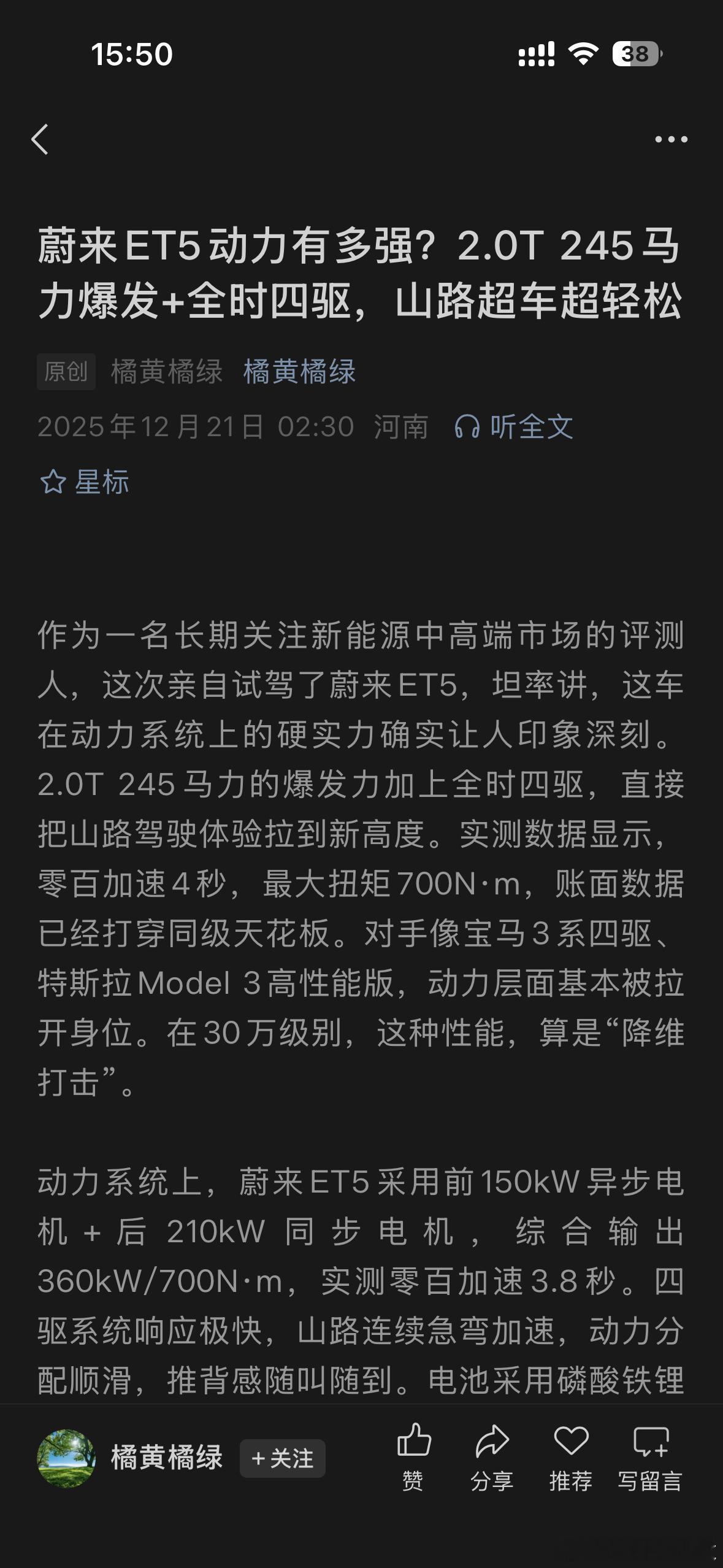Tap the headphone icon beside 听全文

tap(468, 428)
